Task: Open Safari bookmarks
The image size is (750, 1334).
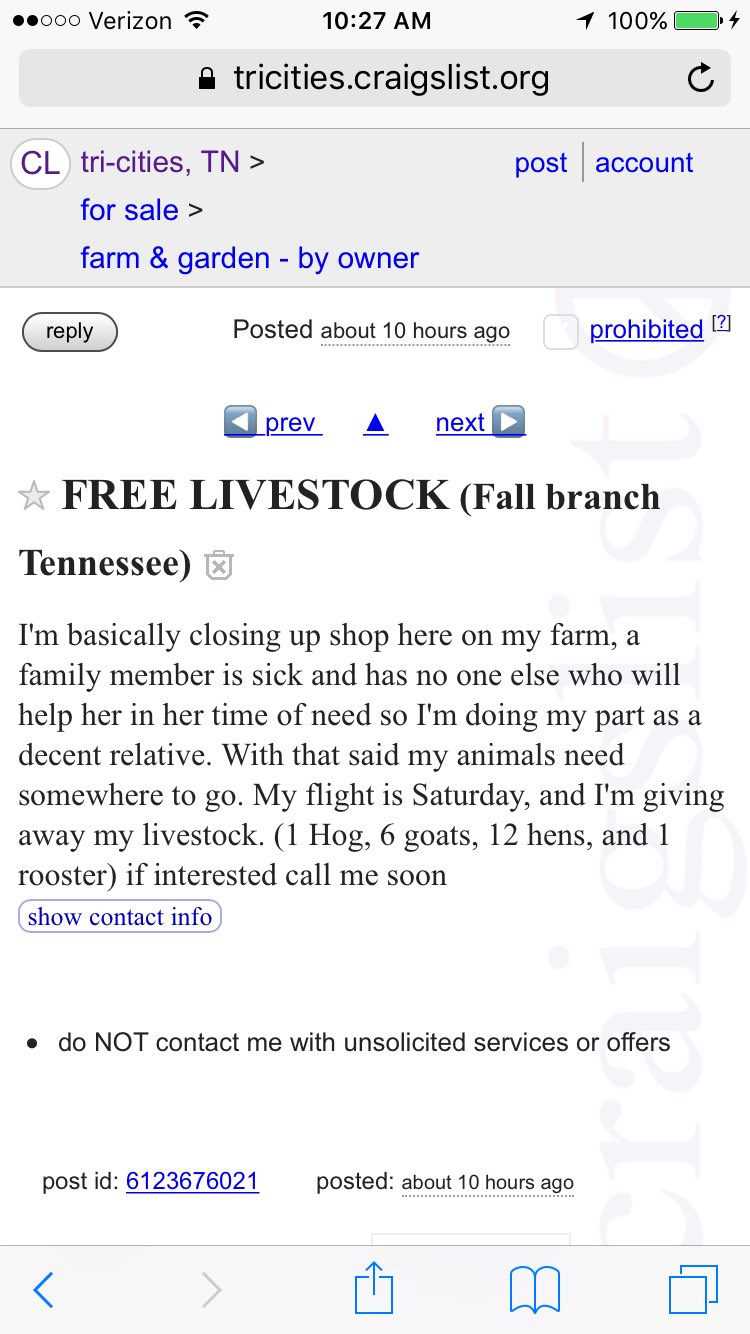Action: pyautogui.click(x=535, y=1291)
